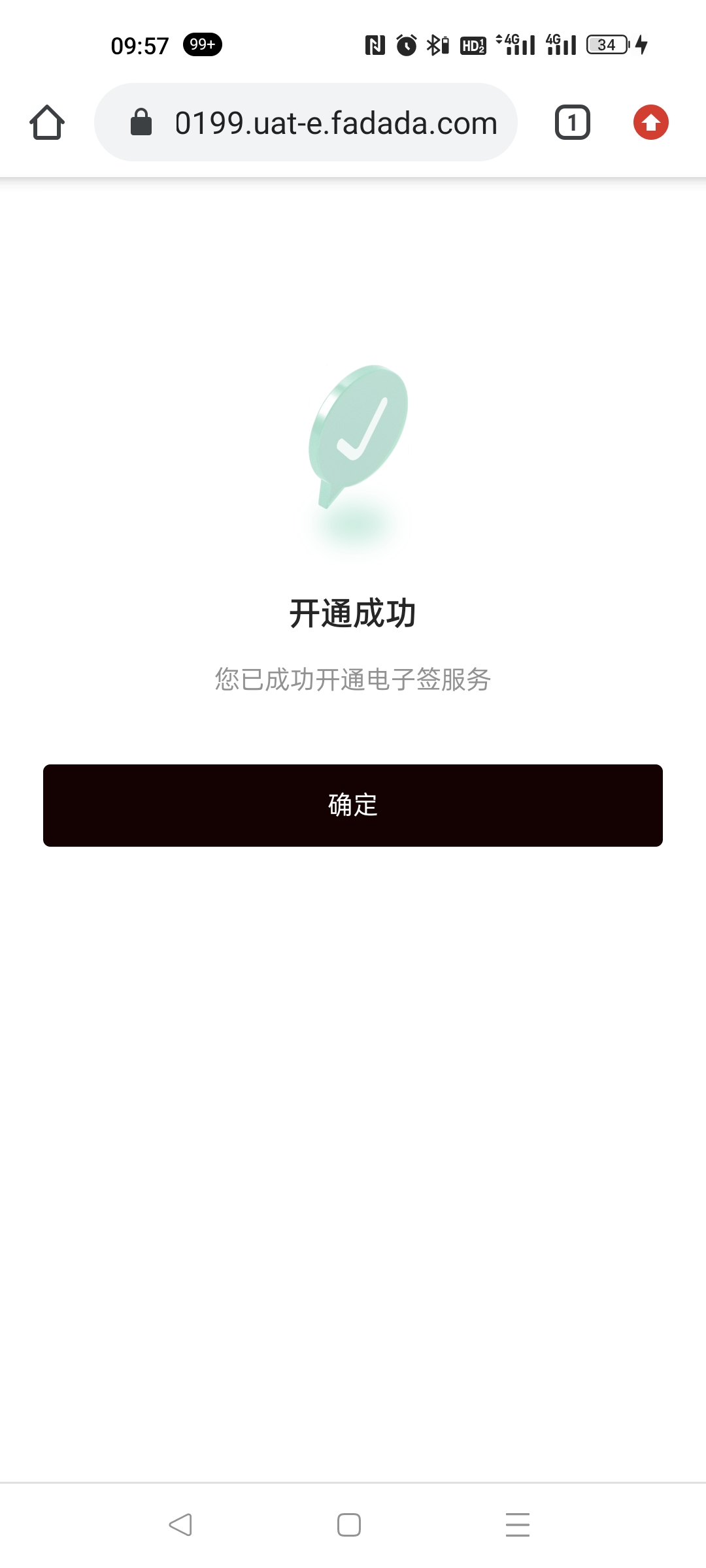Open the tab switcher showing 1 tab
Viewport: 706px width, 1568px height.
pyautogui.click(x=572, y=122)
